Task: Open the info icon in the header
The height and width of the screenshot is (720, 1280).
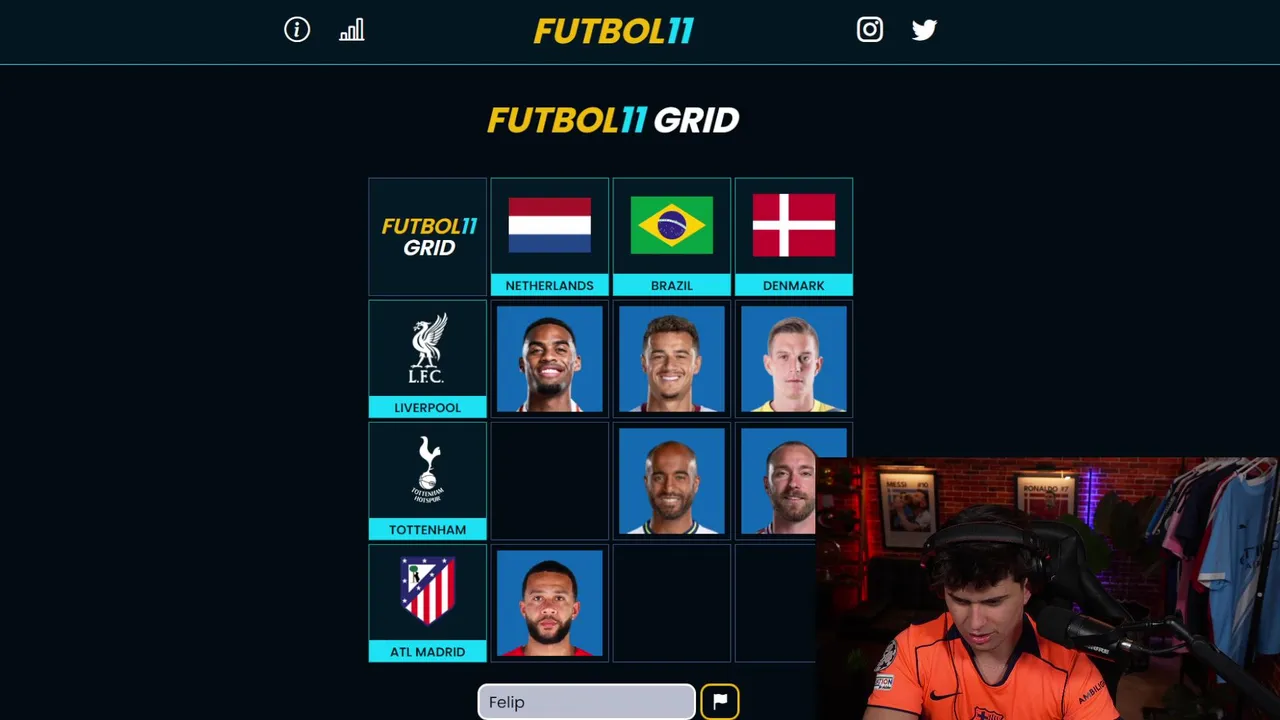Action: click(x=297, y=30)
